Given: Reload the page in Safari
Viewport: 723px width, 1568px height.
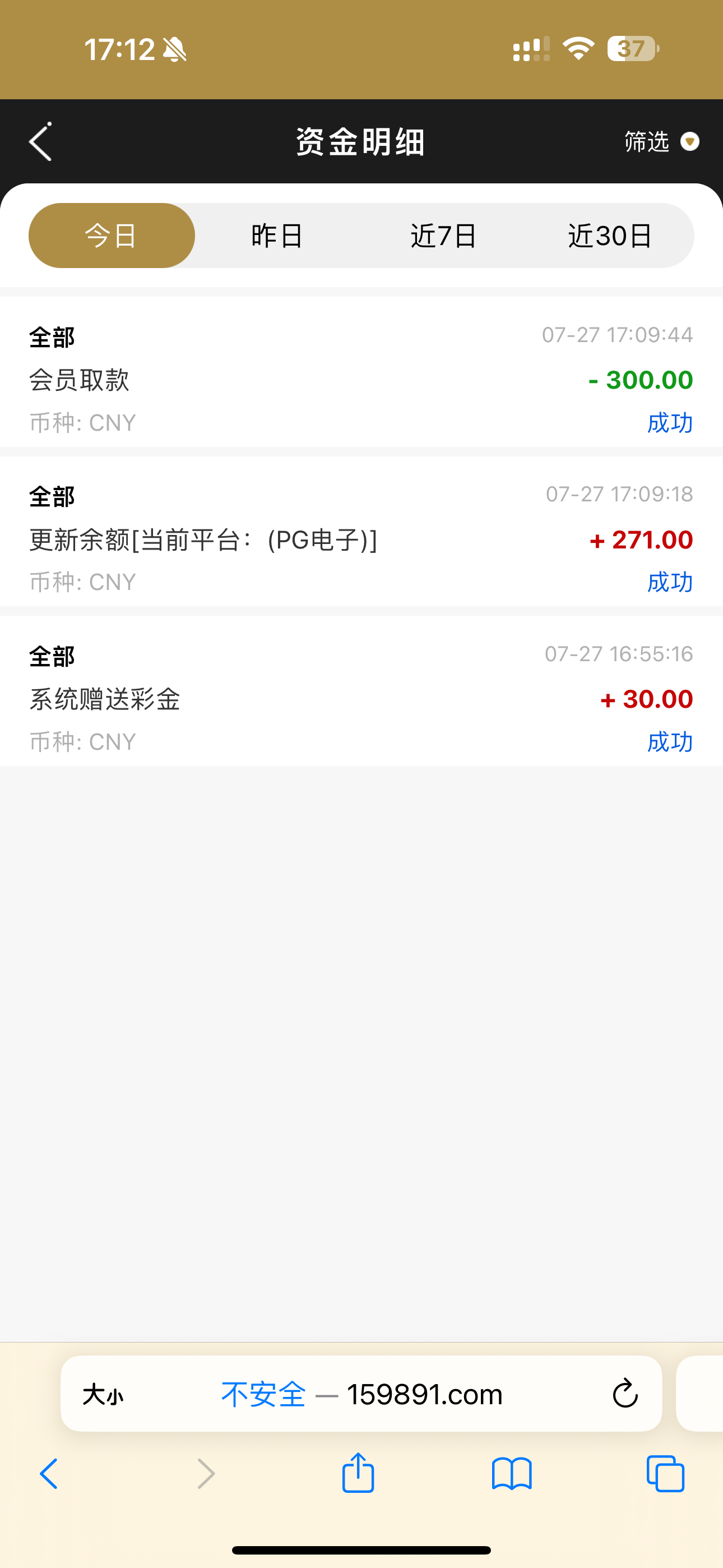Looking at the screenshot, I should pyautogui.click(x=624, y=1394).
